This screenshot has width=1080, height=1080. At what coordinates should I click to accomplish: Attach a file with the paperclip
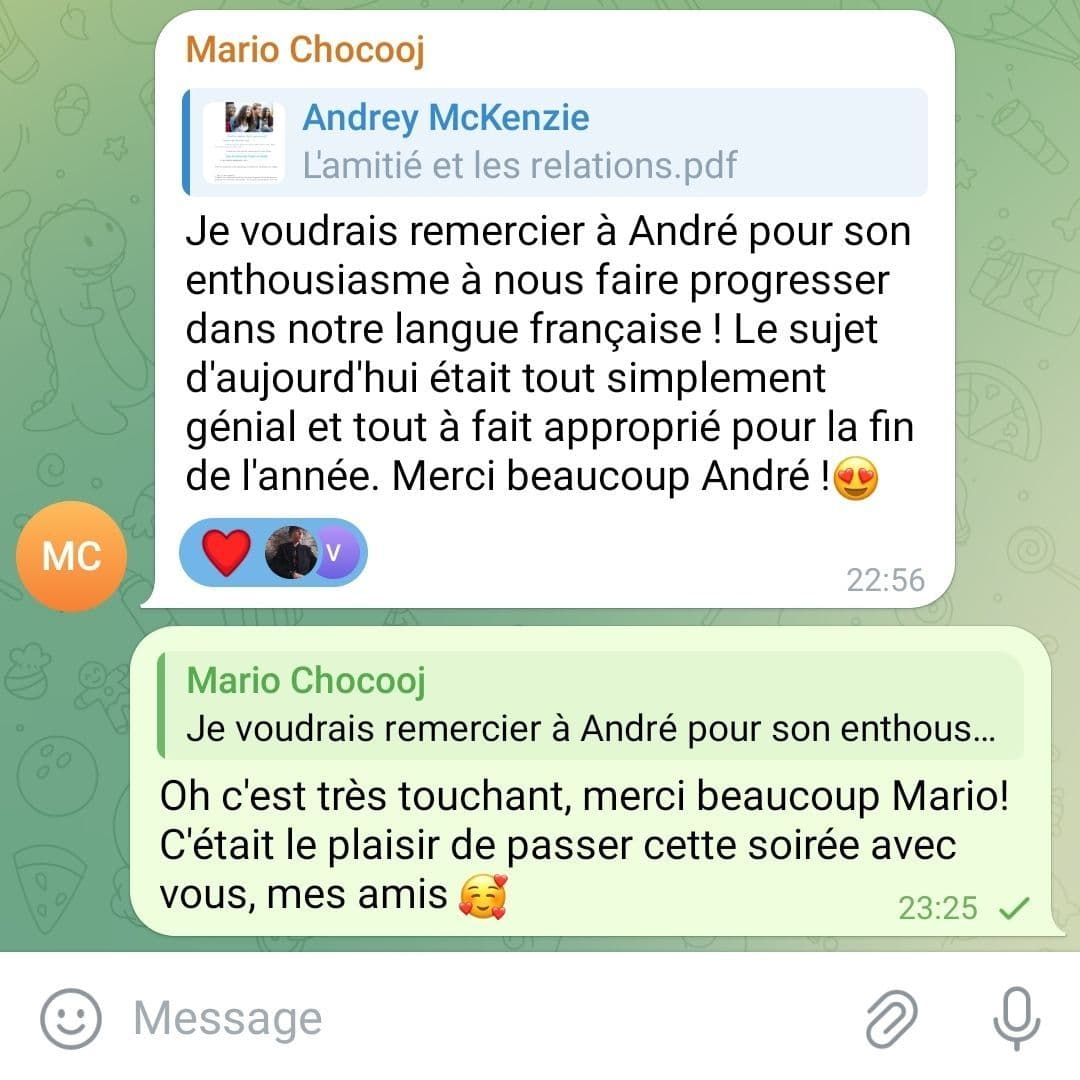click(x=890, y=1019)
